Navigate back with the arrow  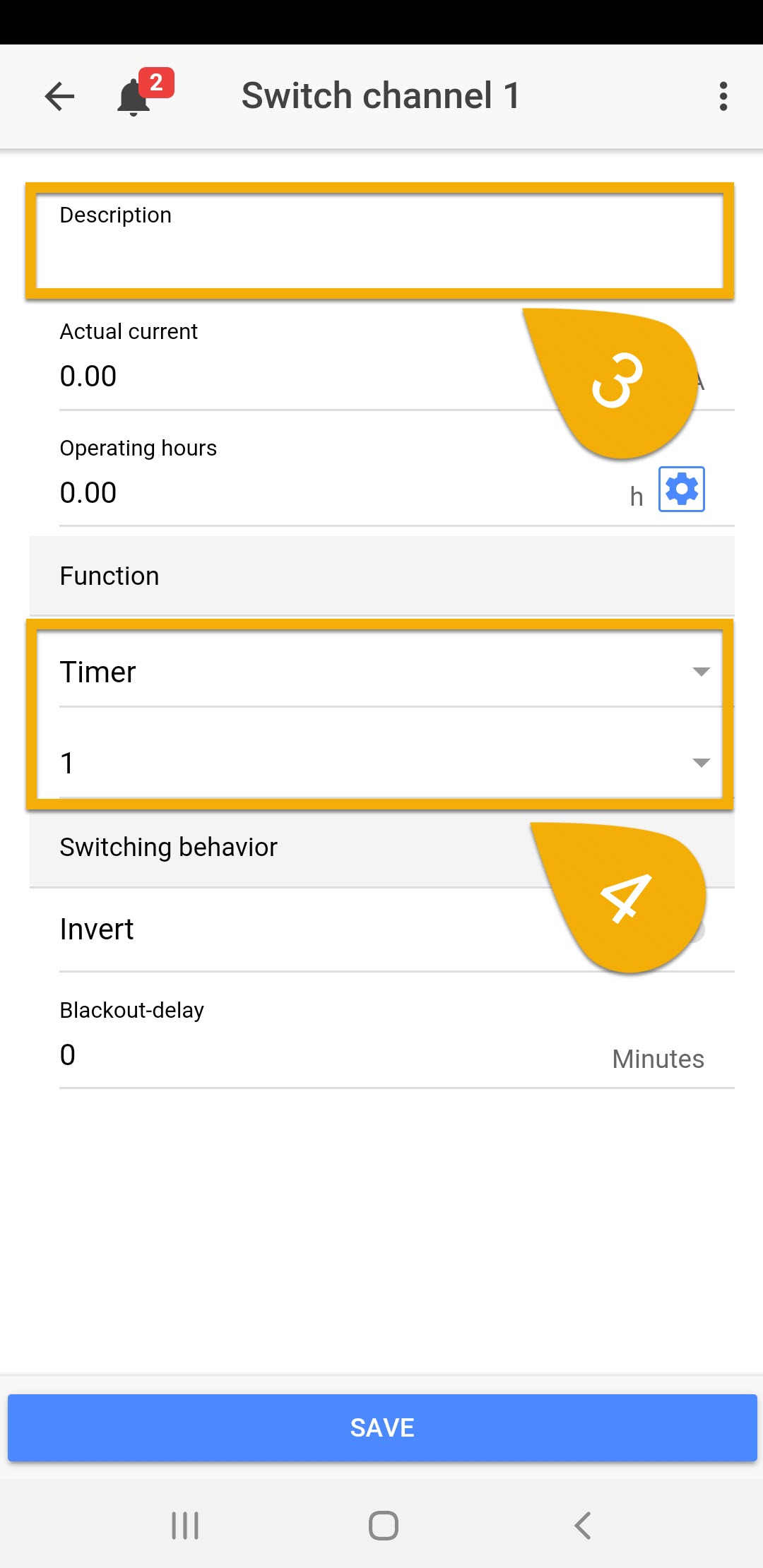(x=59, y=97)
